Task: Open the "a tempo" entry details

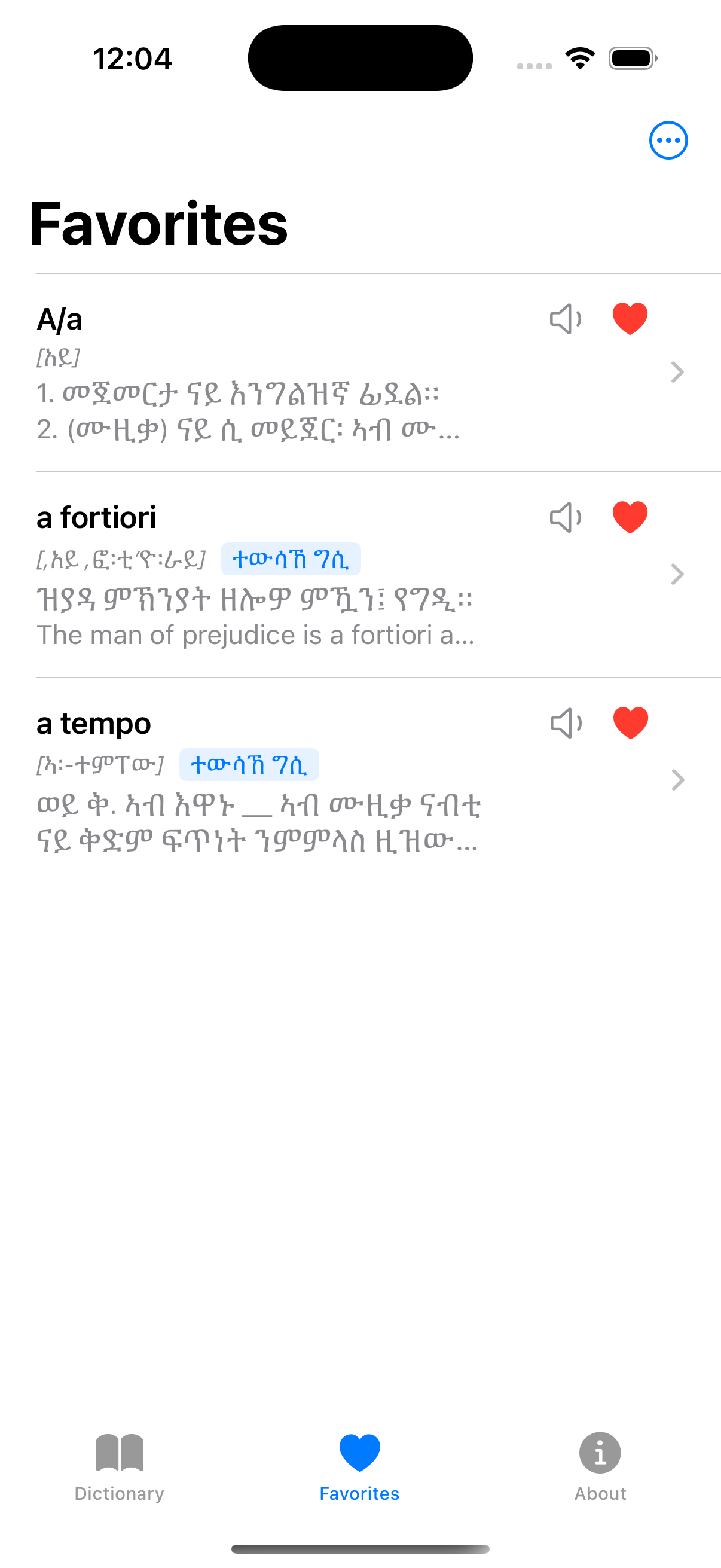Action: [x=677, y=780]
